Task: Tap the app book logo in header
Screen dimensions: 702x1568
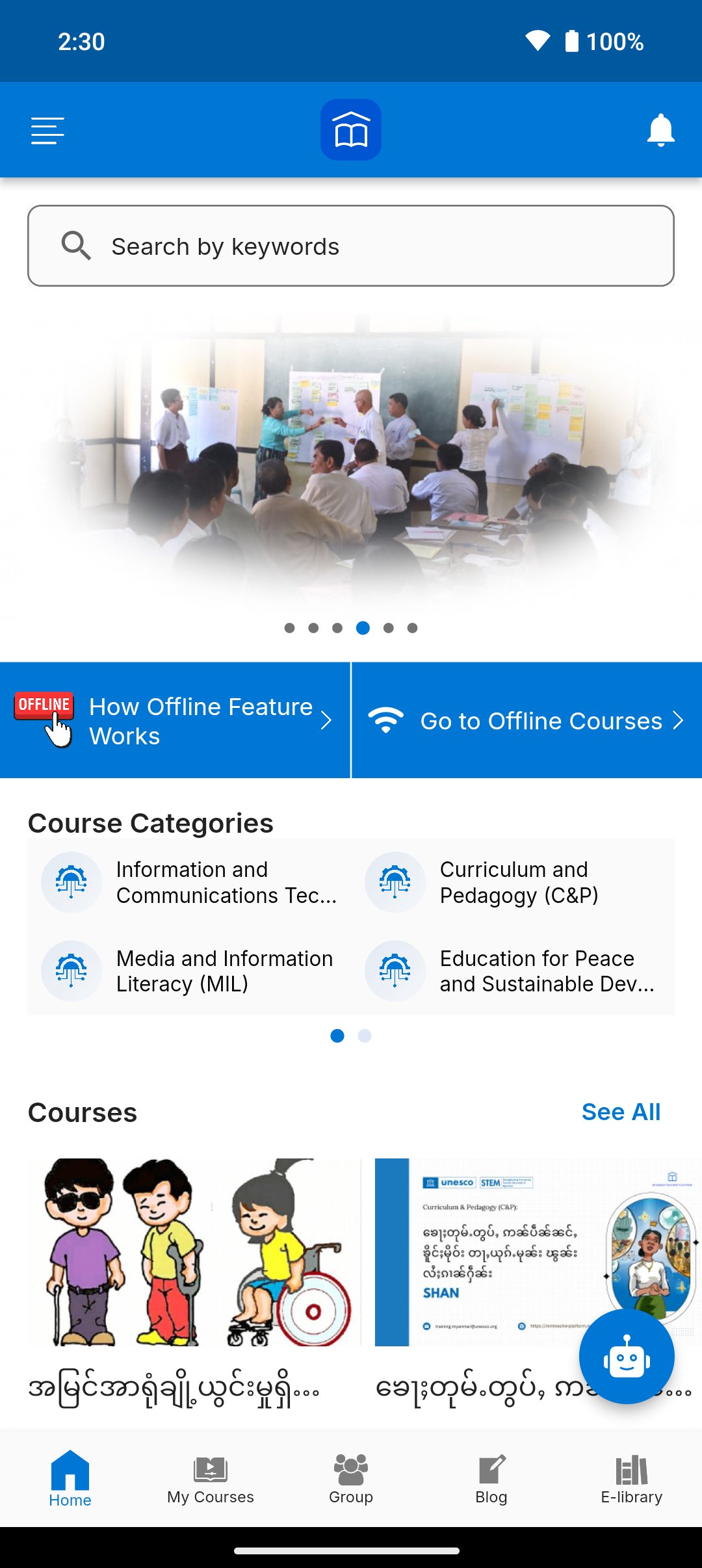Action: tap(350, 129)
